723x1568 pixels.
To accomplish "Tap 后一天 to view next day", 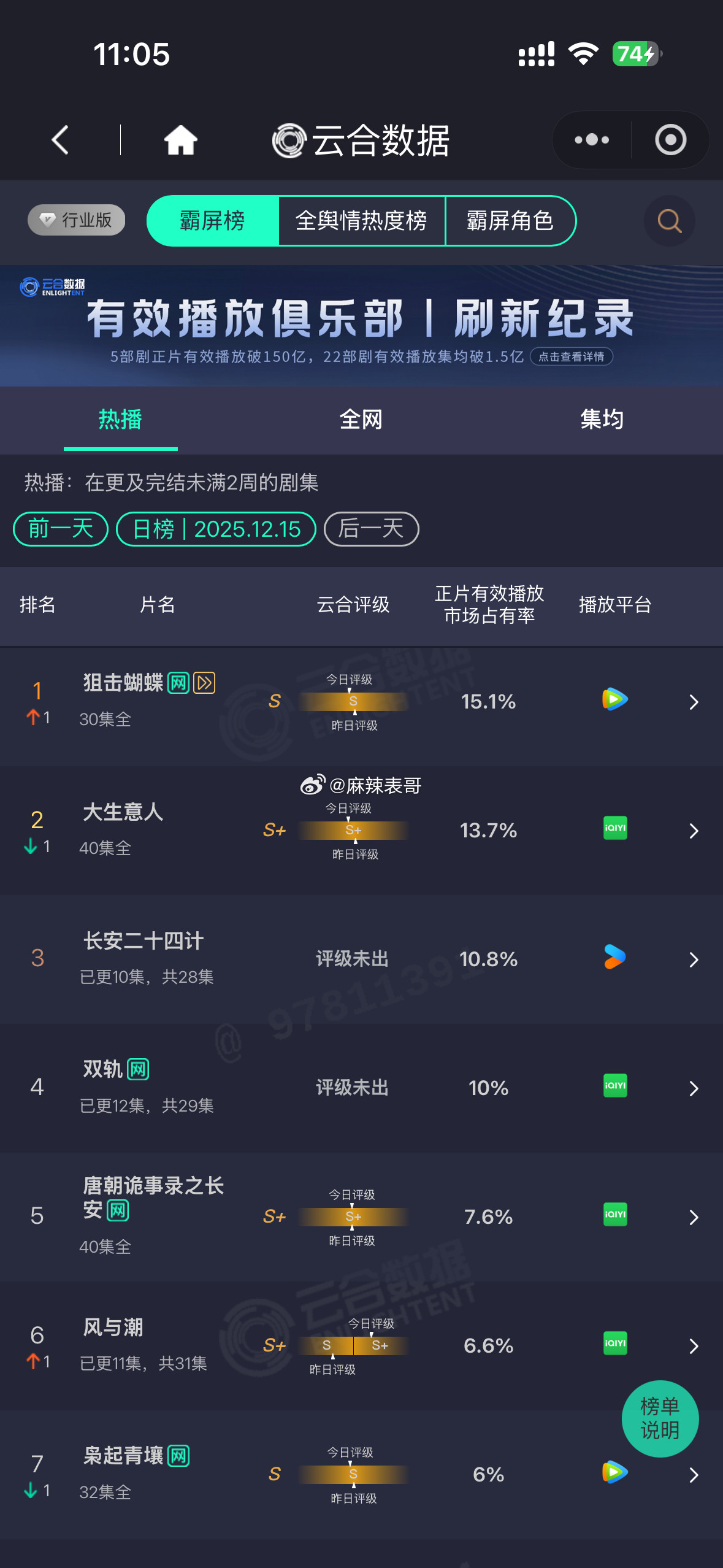I will 370,529.
